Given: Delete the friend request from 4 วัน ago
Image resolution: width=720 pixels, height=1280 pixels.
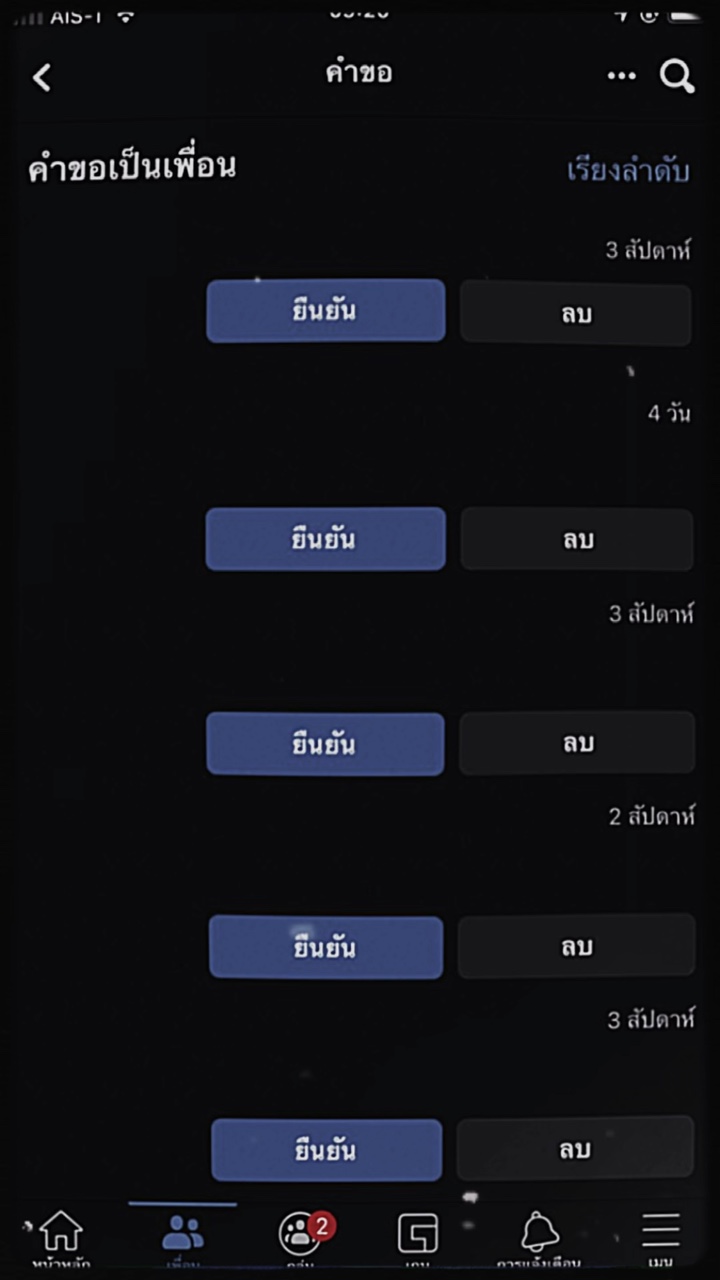Looking at the screenshot, I should [x=576, y=539].
